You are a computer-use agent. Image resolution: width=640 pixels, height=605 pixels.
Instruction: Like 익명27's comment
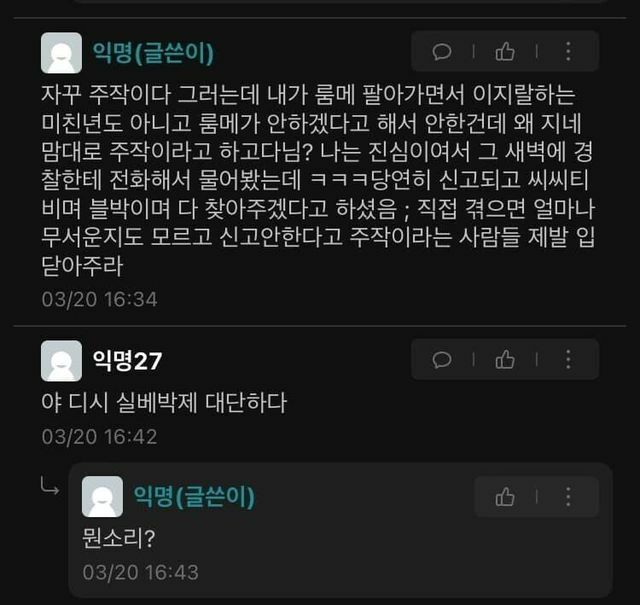(x=505, y=360)
